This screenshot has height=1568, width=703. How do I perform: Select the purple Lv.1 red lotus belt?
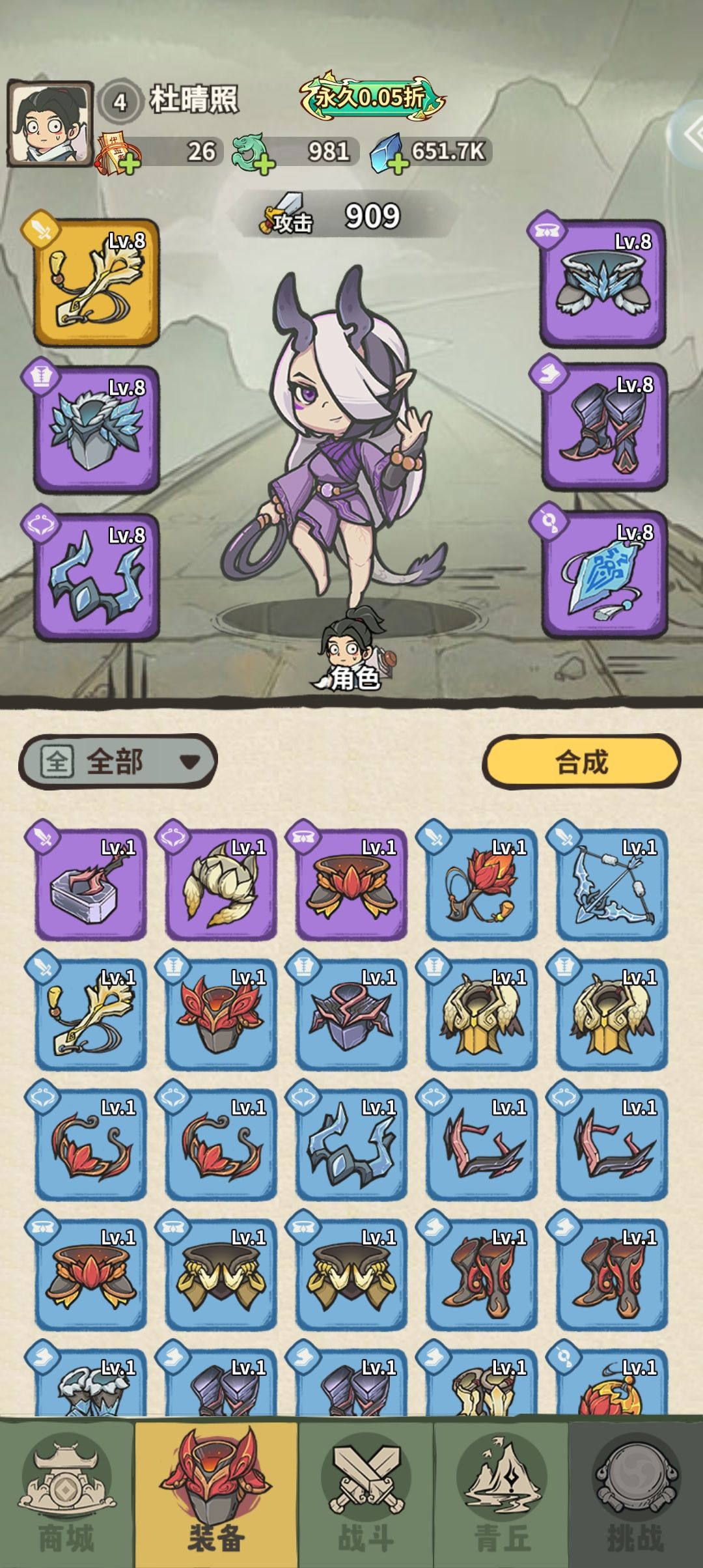point(351,884)
